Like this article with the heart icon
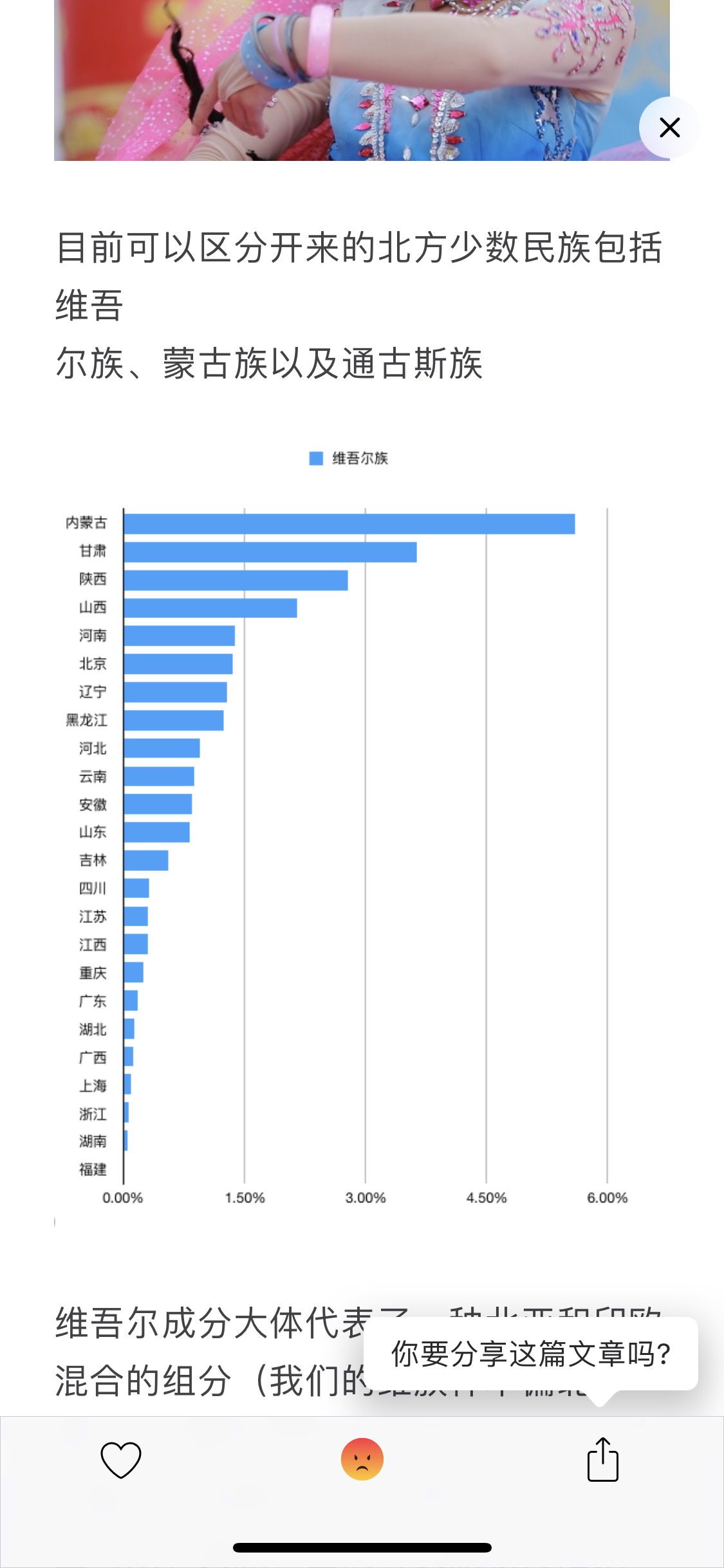Viewport: 724px width, 1568px height. tap(121, 1459)
